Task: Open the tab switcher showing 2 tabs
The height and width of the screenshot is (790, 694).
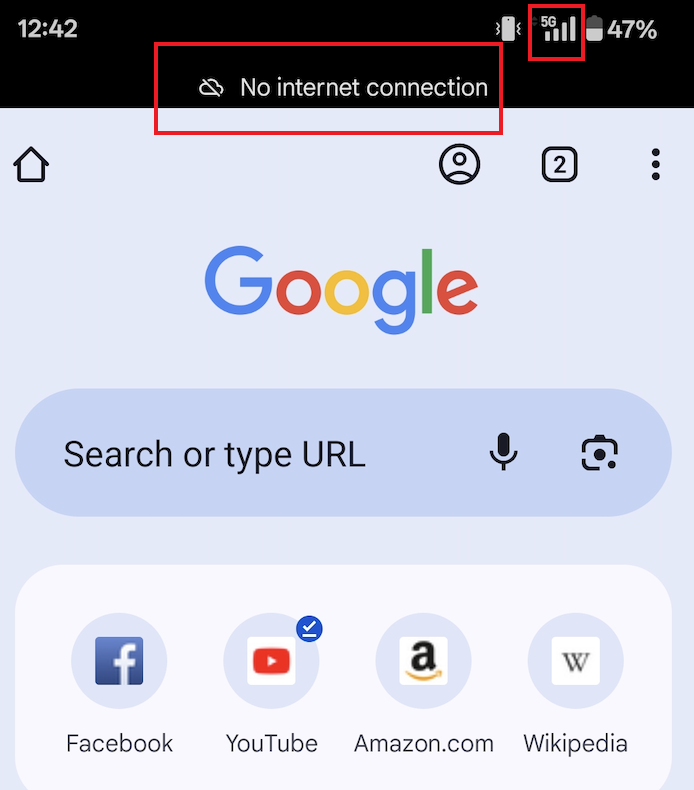Action: coord(559,164)
